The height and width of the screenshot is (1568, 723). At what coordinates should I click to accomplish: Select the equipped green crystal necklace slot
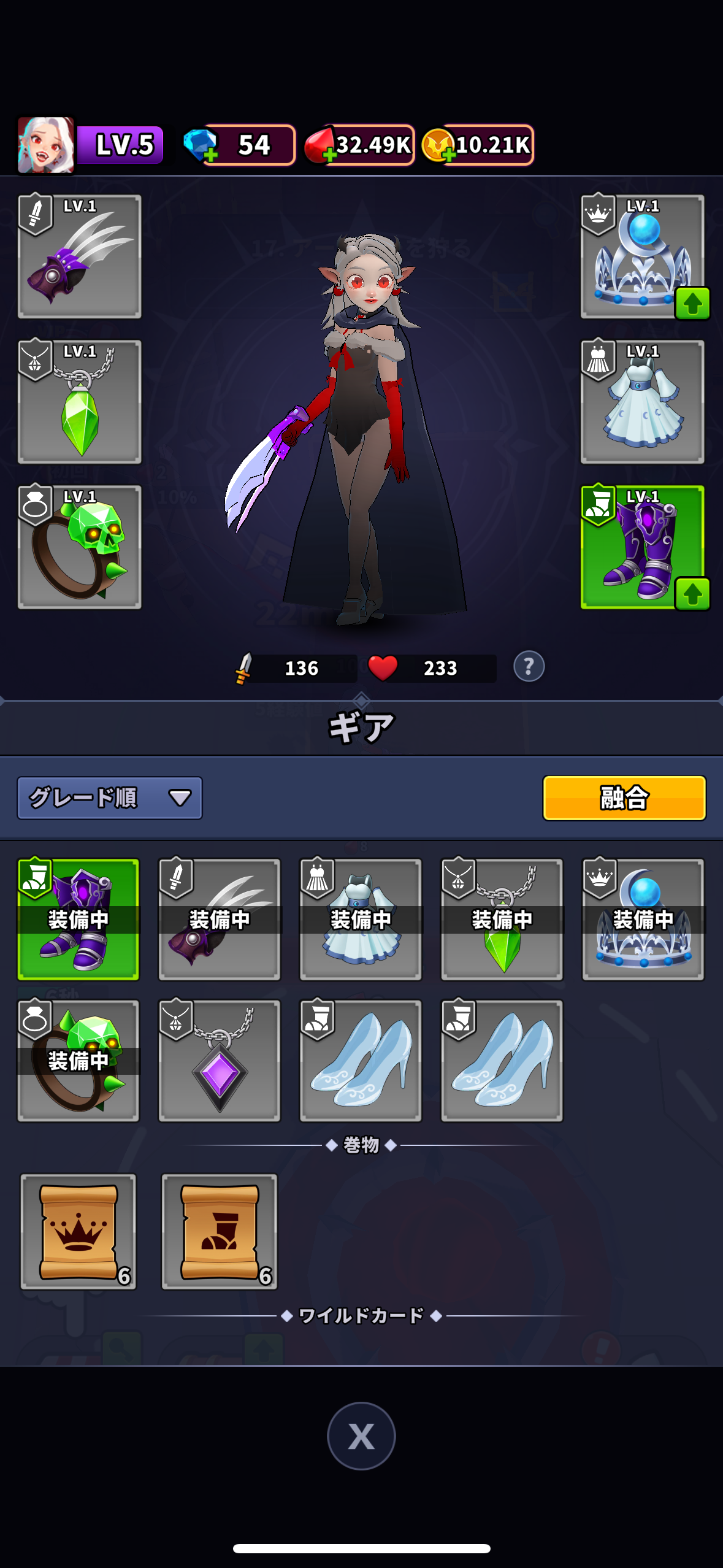(x=80, y=402)
